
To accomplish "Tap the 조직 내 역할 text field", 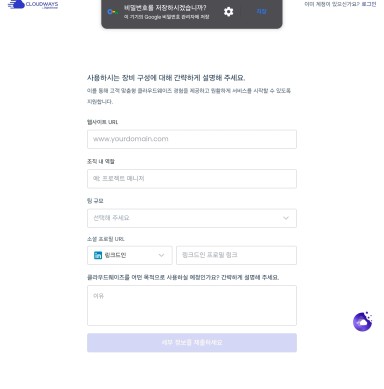I will coord(192,179).
